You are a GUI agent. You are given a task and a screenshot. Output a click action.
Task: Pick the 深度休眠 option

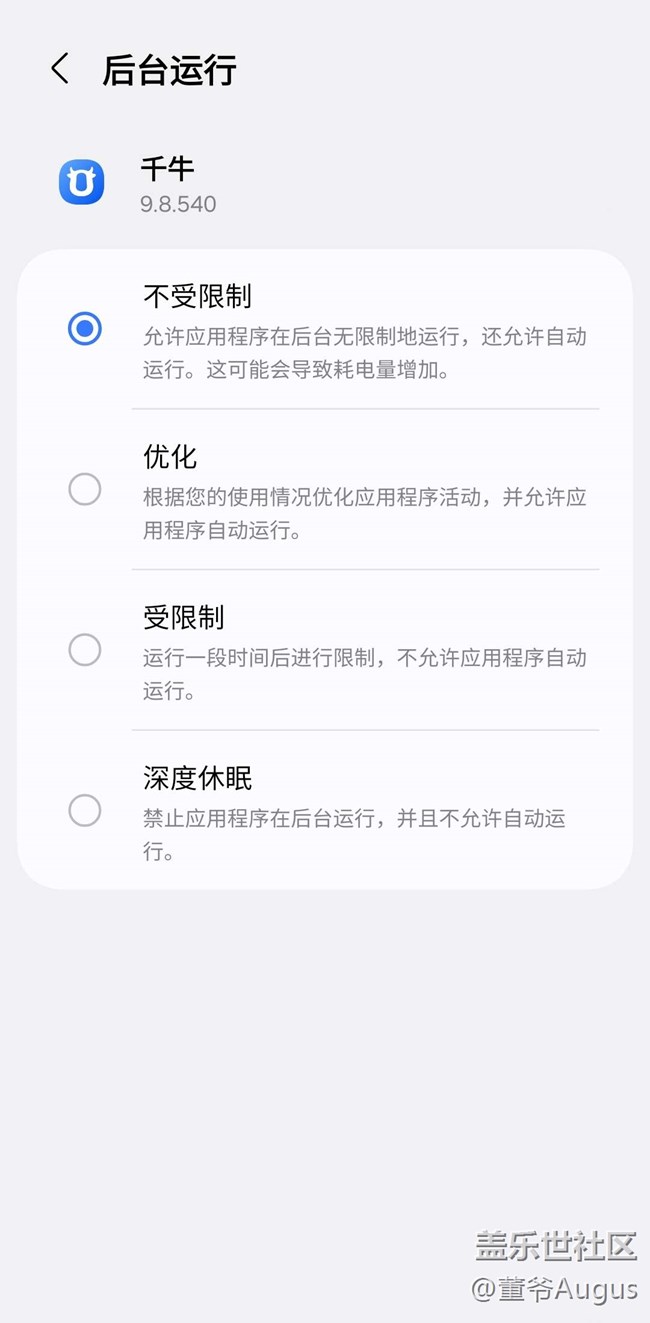point(325,810)
